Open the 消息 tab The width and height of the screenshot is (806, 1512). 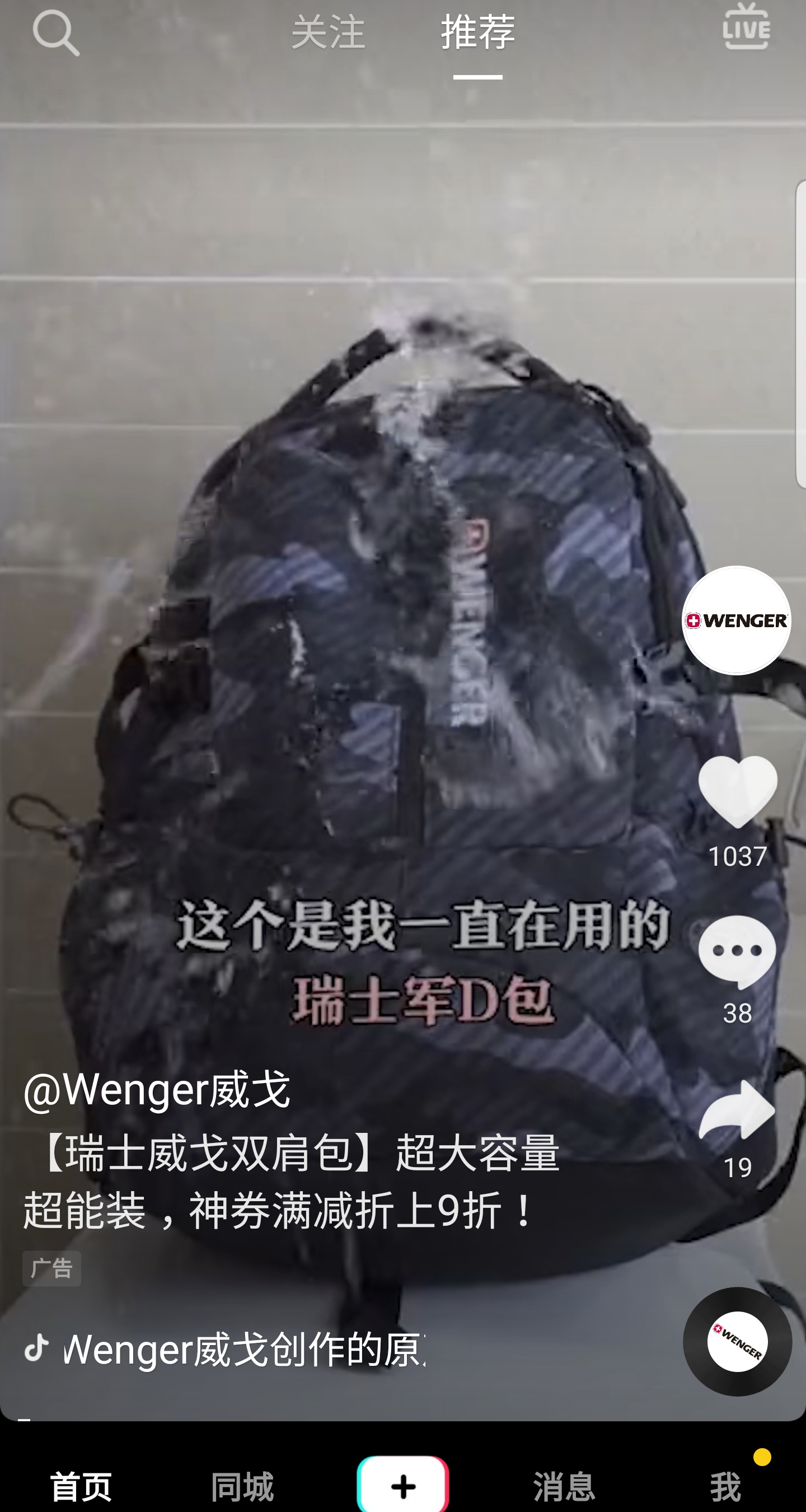pos(564,1486)
